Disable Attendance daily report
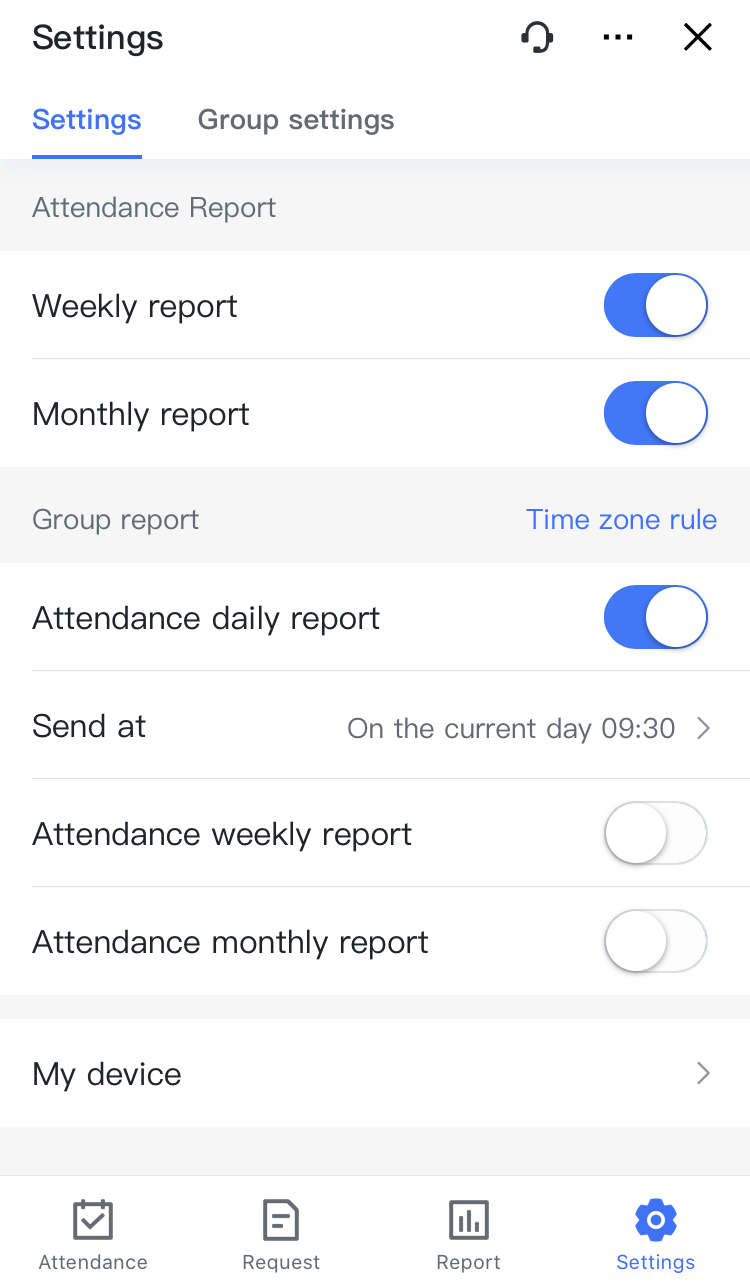The width and height of the screenshot is (750, 1287). click(655, 617)
